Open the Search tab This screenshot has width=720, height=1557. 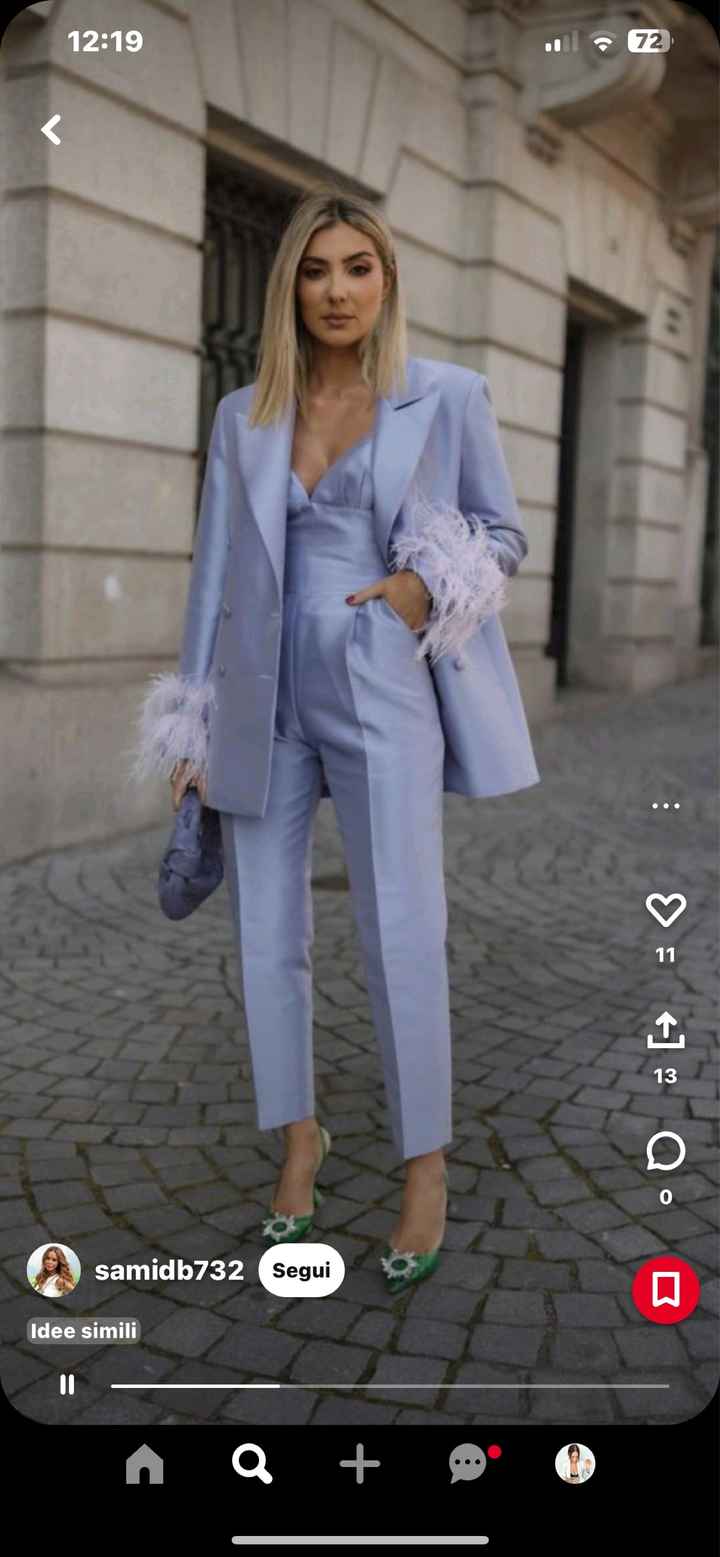tap(252, 1465)
